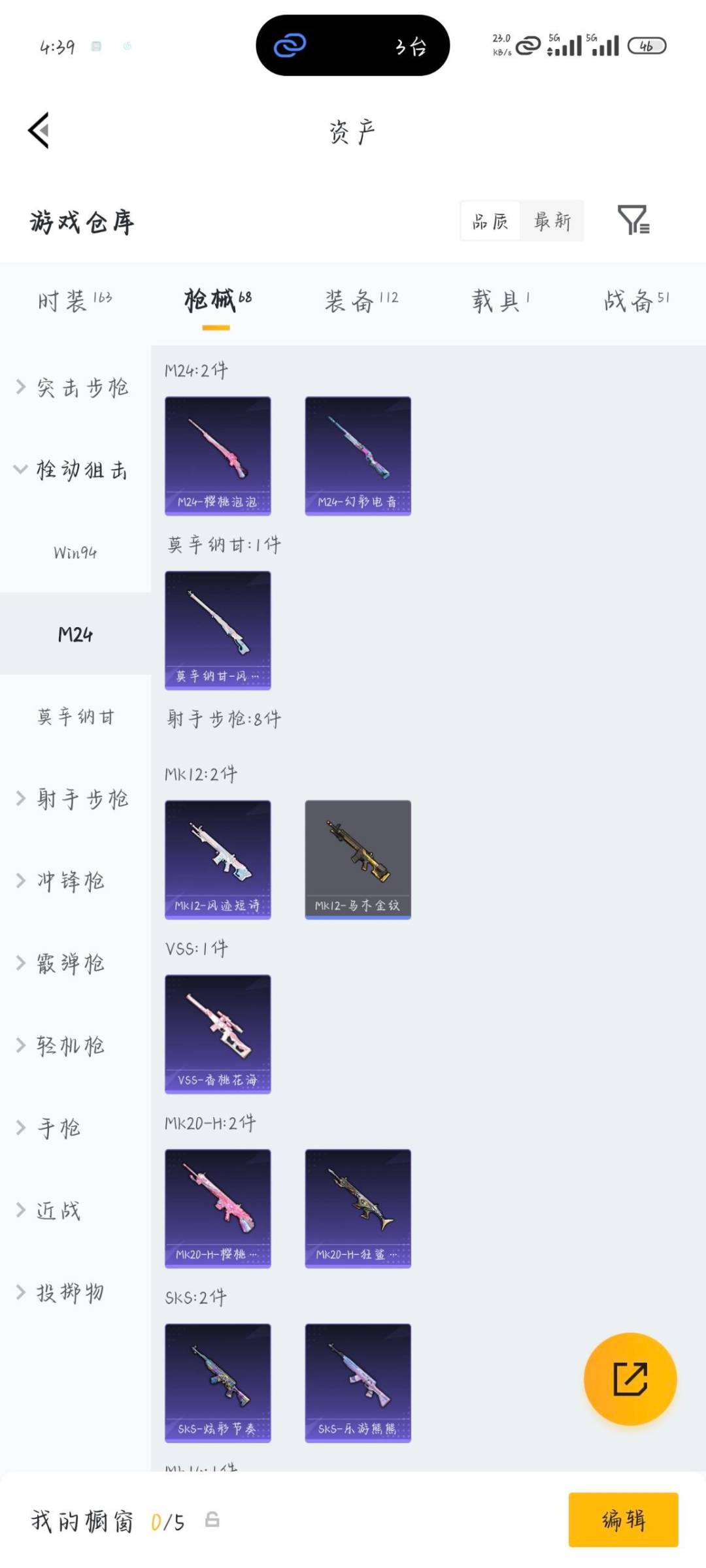Tap the yellow share/export floating button

(x=629, y=1377)
